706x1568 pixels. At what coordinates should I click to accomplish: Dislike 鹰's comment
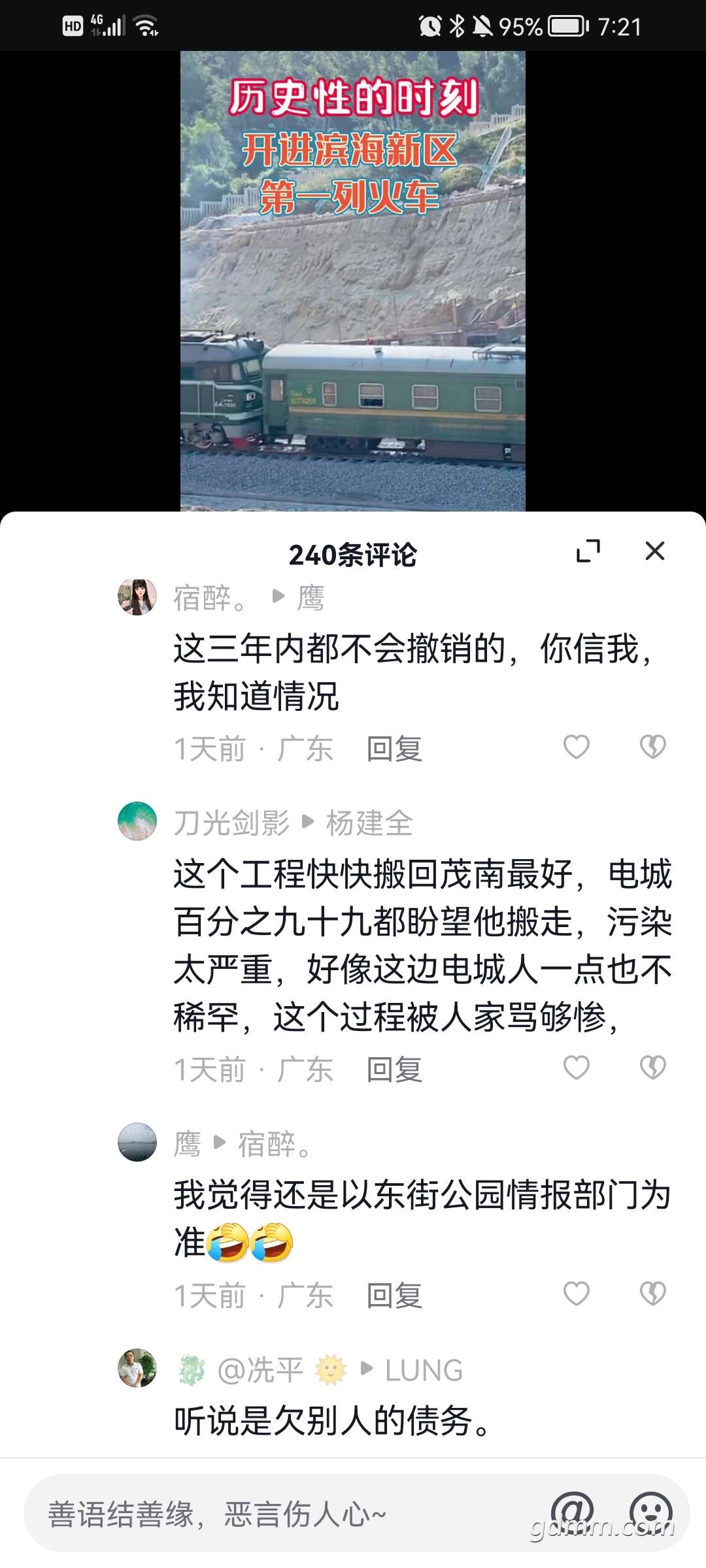coord(652,1294)
